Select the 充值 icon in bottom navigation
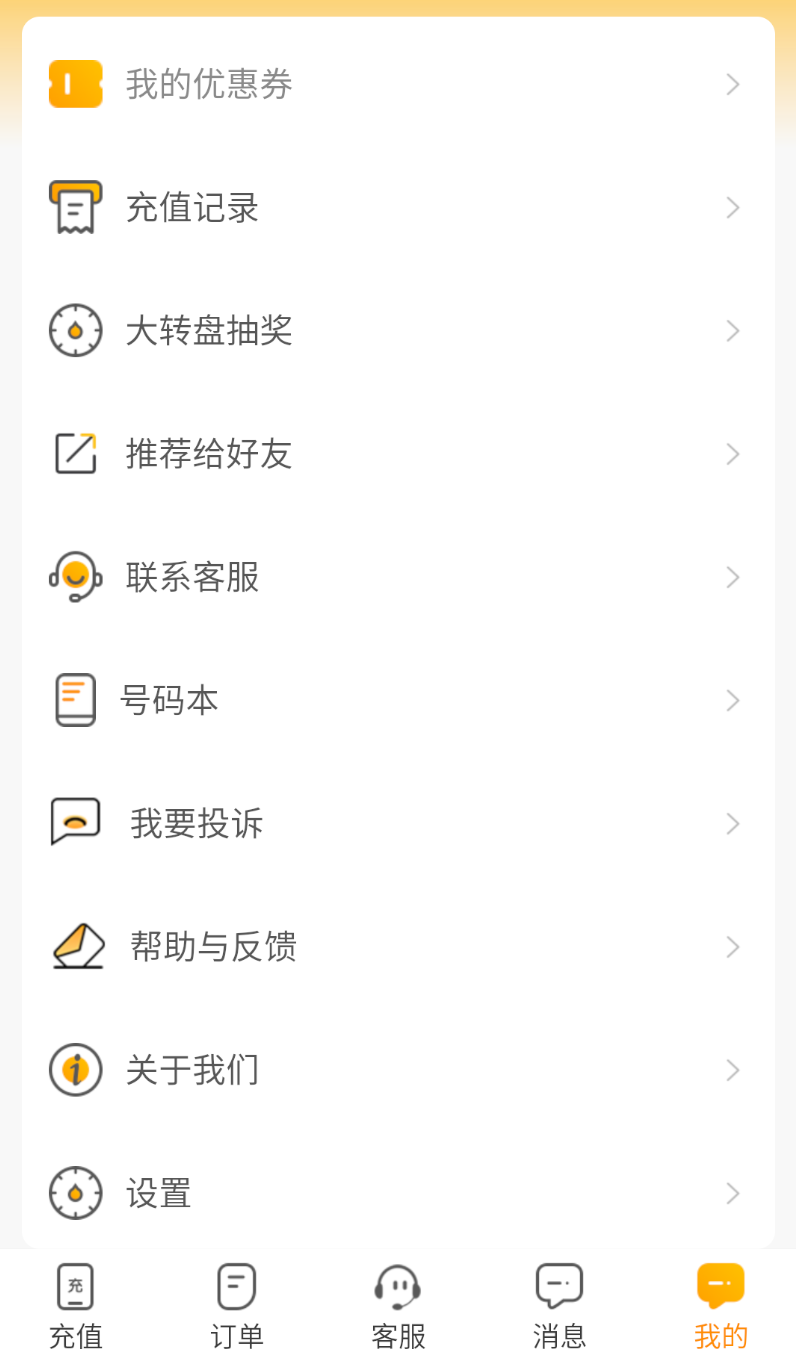The image size is (796, 1360). click(x=75, y=1287)
